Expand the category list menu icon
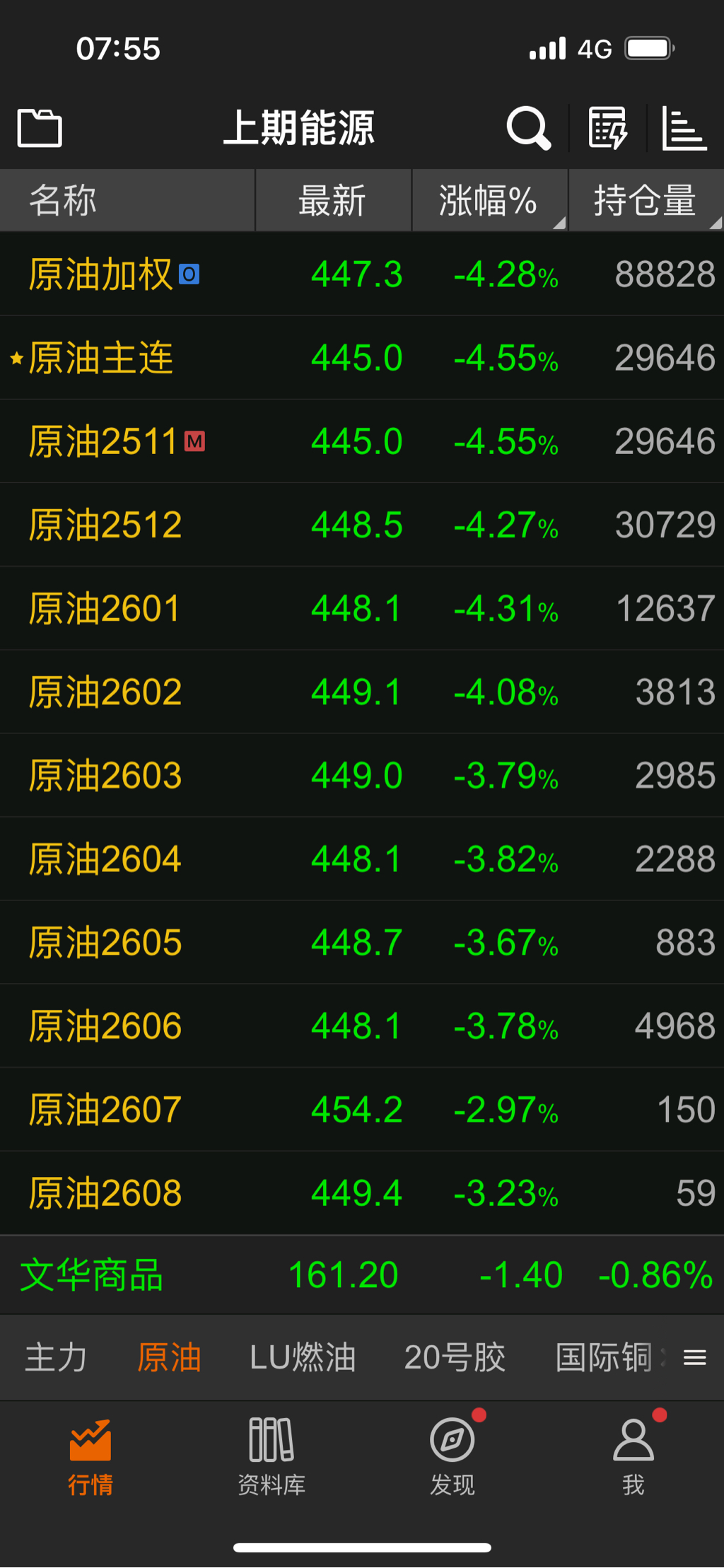This screenshot has width=724, height=1568. click(x=695, y=1358)
